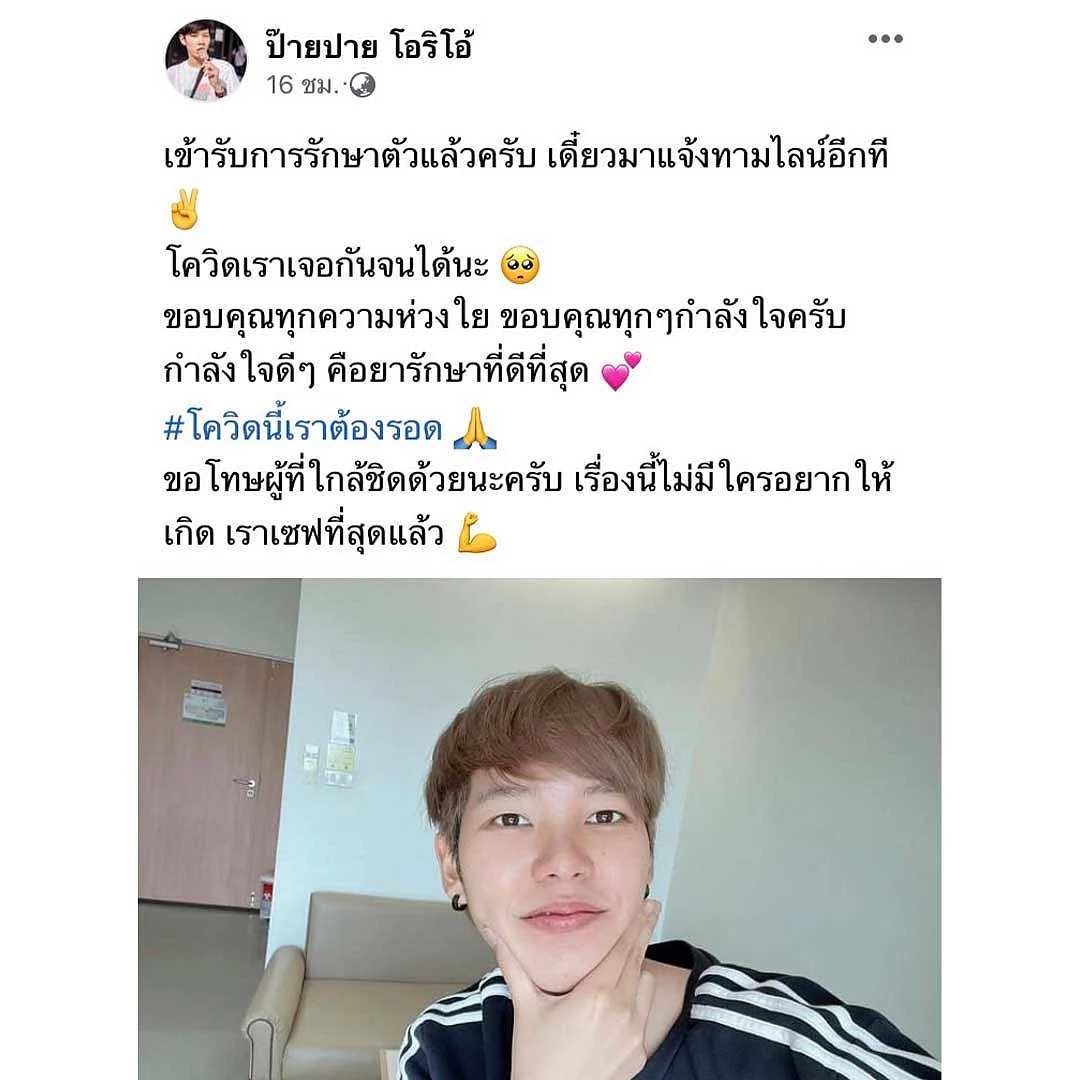The image size is (1080, 1080).
Task: Open the author's profile picture
Action: coord(205,60)
